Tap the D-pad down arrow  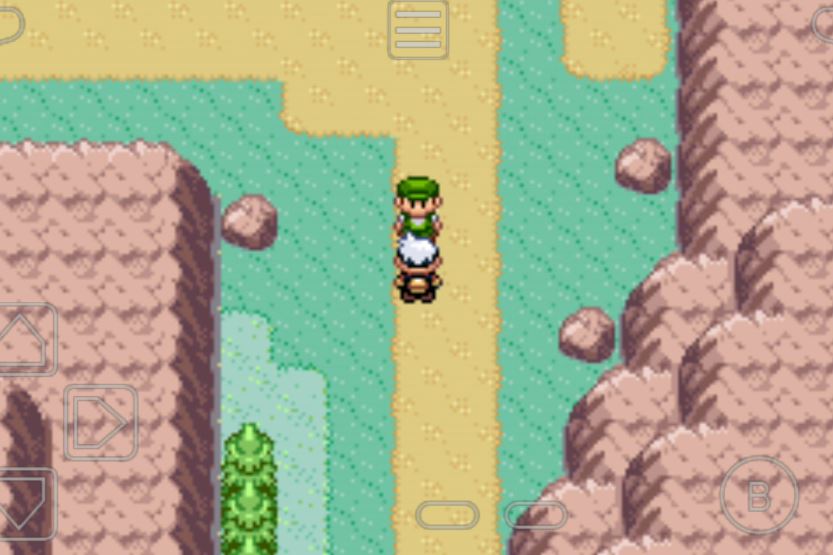[x=24, y=502]
